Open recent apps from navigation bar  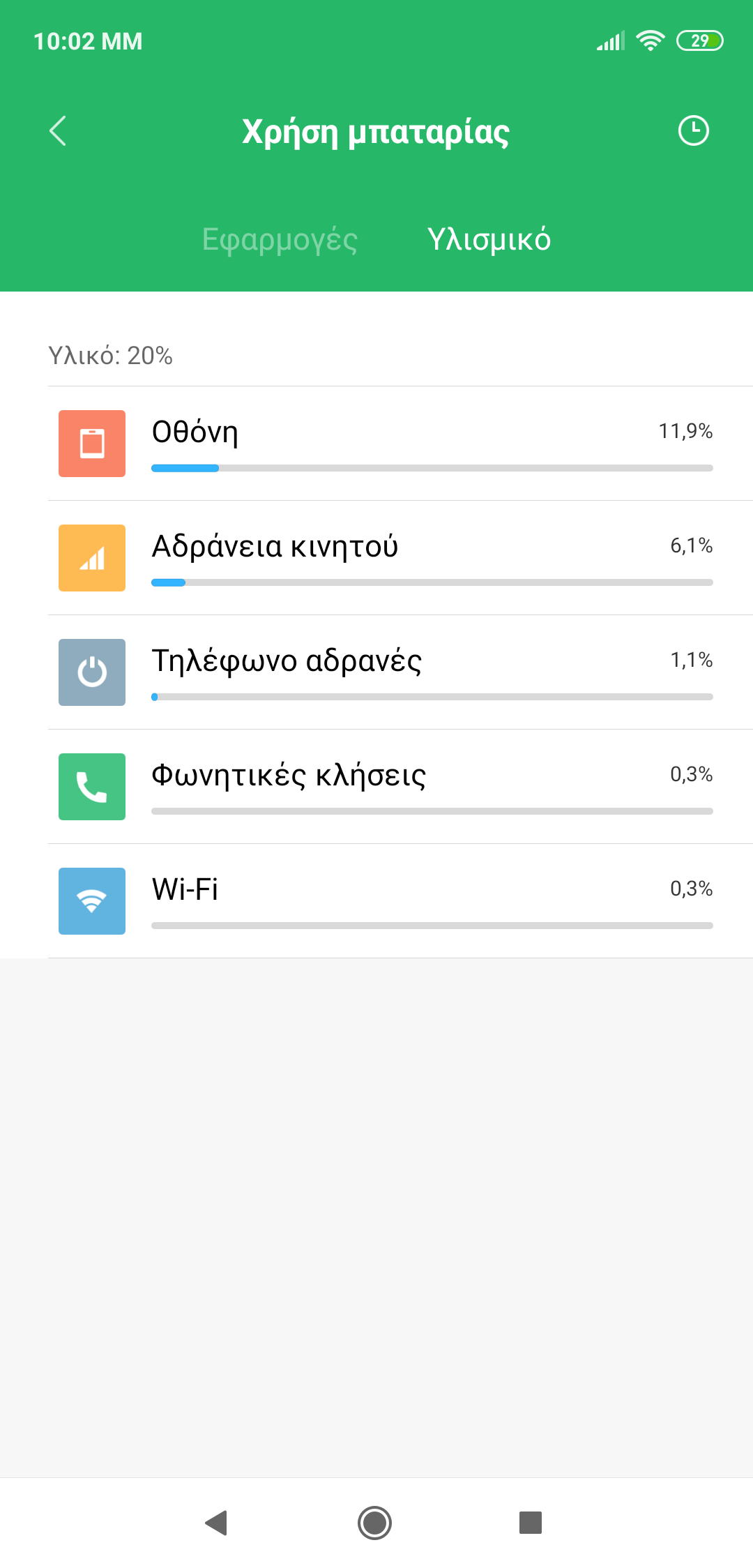tap(531, 1523)
